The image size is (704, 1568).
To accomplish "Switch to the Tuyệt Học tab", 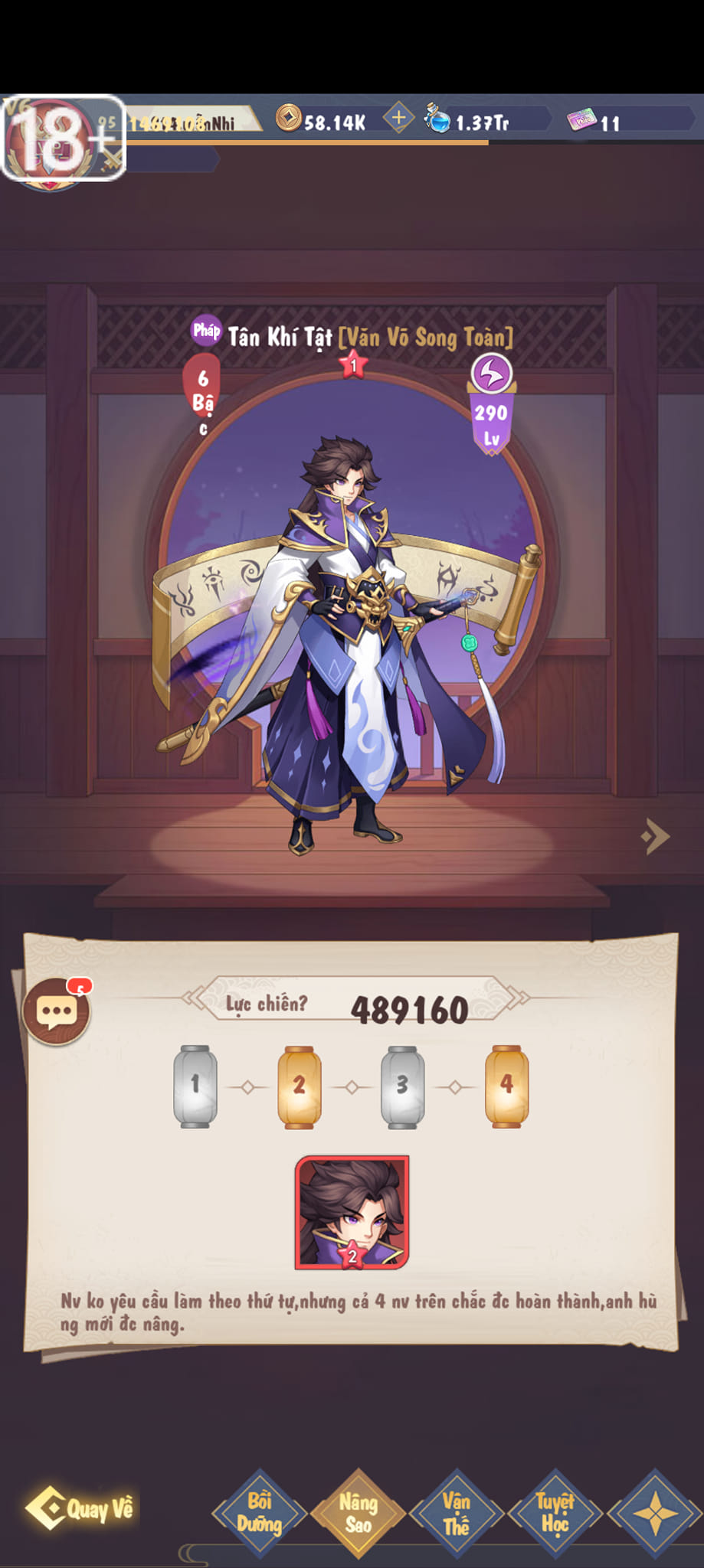I will click(555, 1512).
